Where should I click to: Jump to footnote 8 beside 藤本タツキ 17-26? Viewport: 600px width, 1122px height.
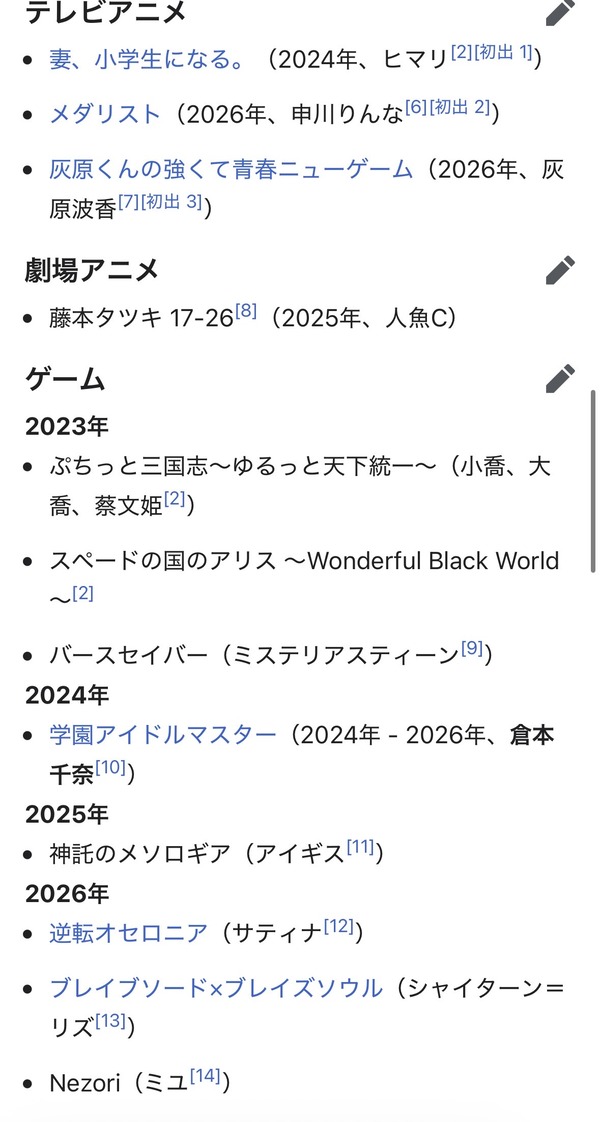[246, 311]
